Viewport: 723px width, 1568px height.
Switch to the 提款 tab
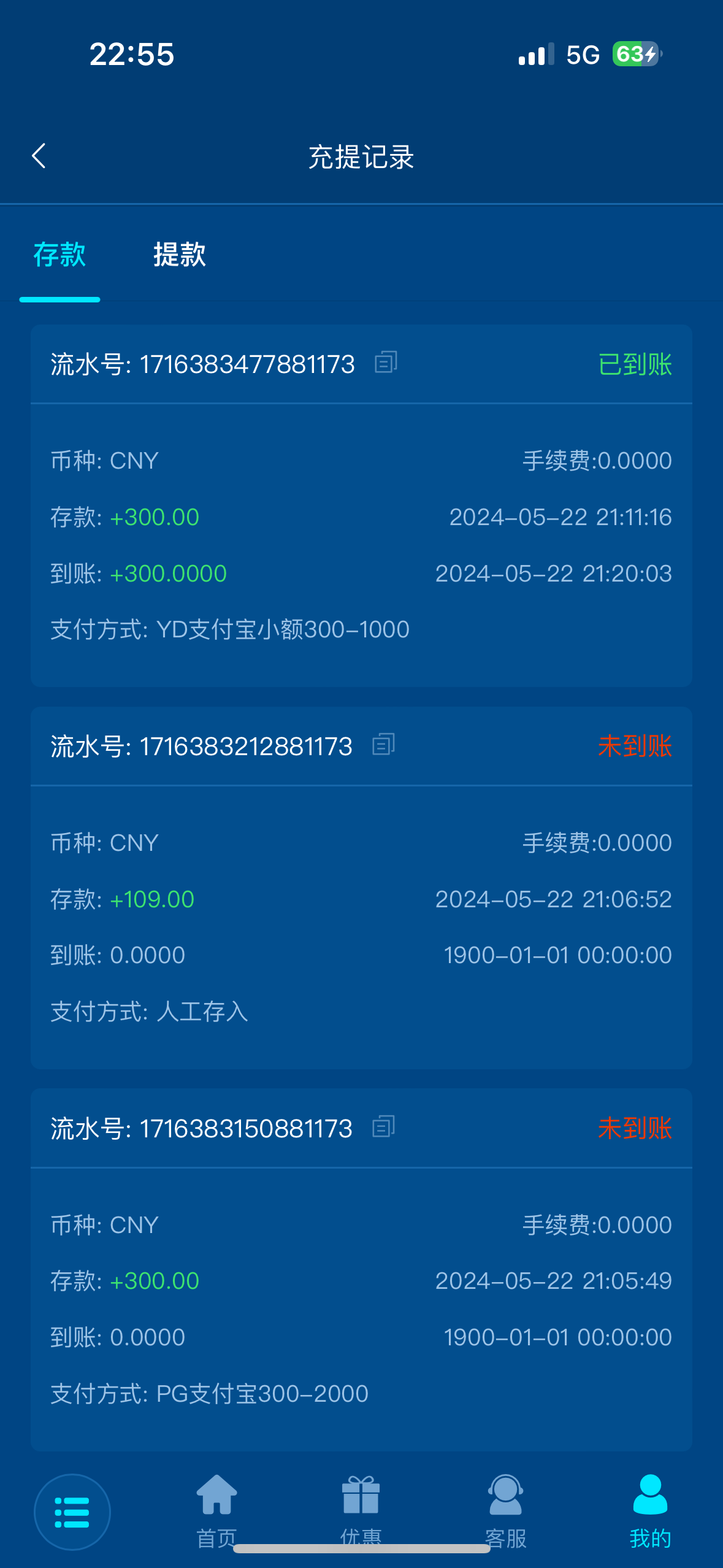(x=179, y=255)
